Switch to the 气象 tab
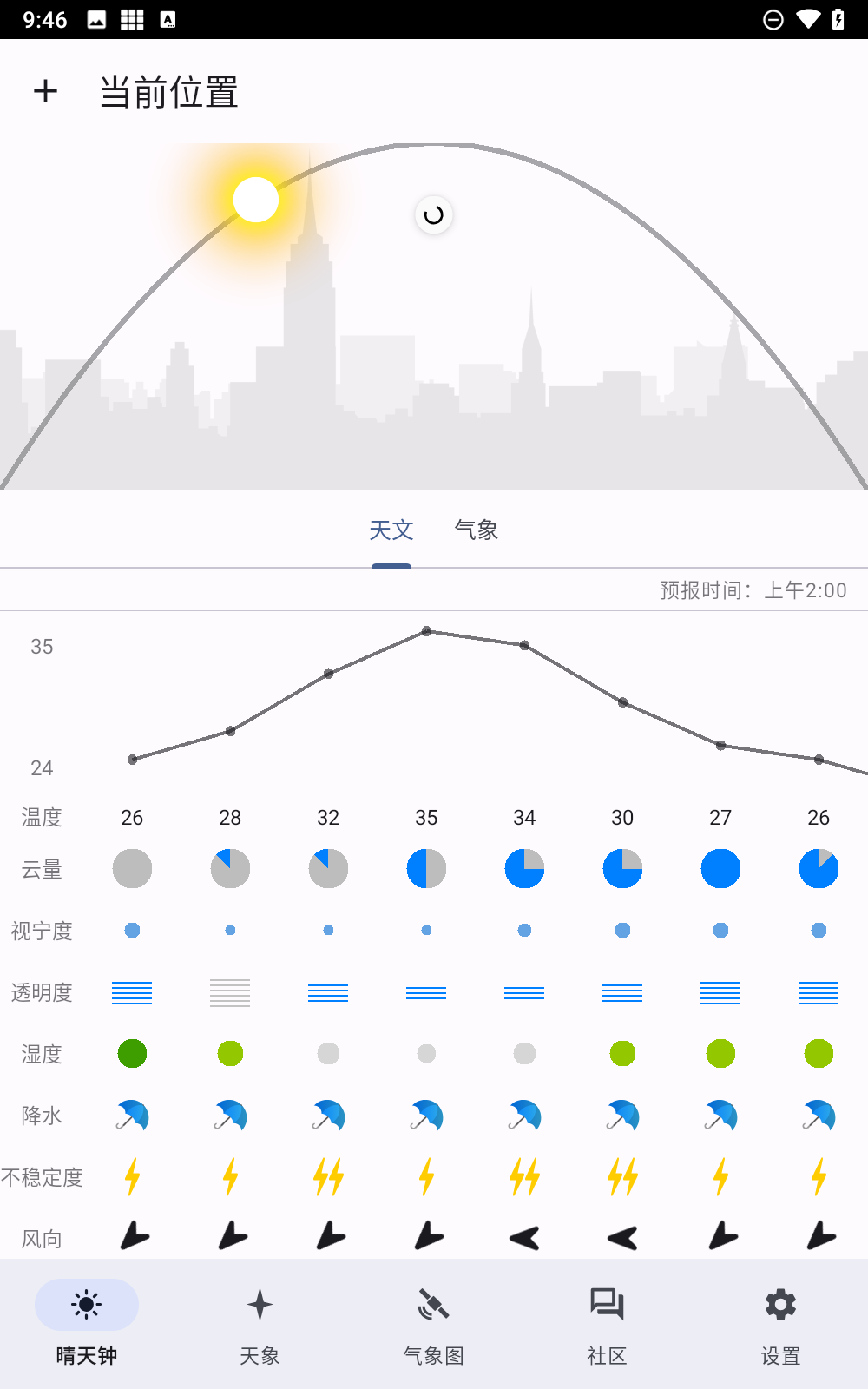This screenshot has height=1389, width=868. tap(476, 530)
